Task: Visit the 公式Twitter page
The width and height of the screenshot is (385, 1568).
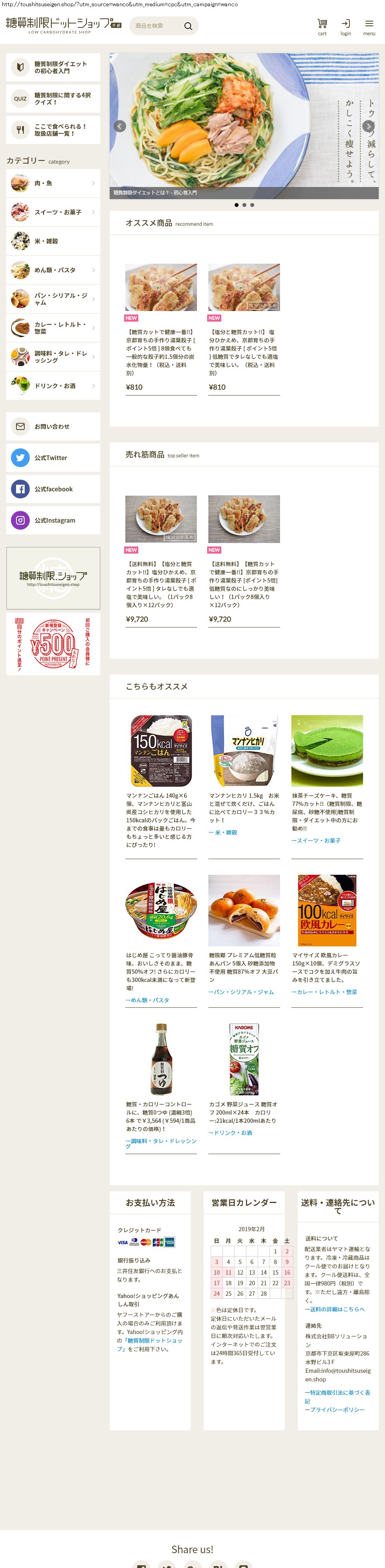Action: point(53,458)
